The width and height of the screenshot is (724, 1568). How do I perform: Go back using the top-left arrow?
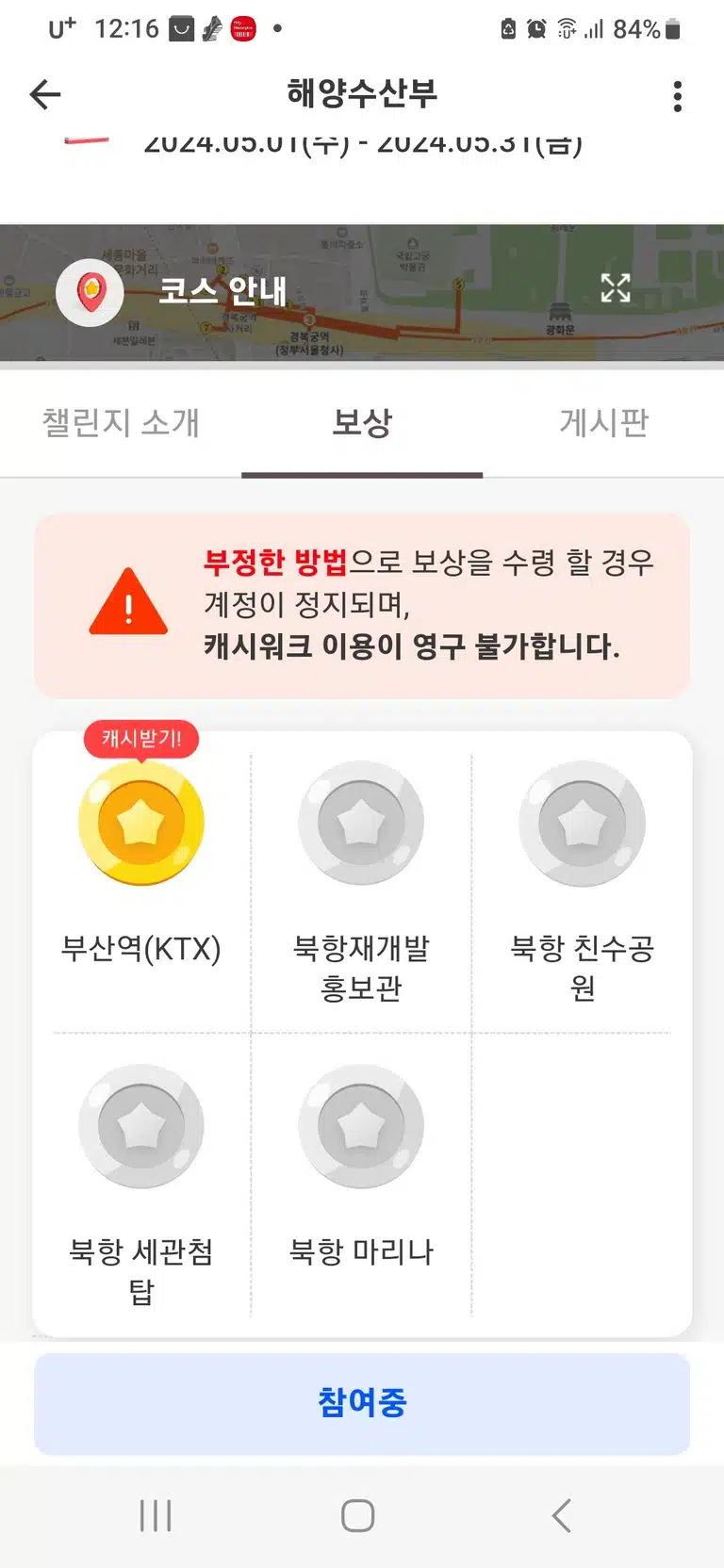tap(45, 94)
